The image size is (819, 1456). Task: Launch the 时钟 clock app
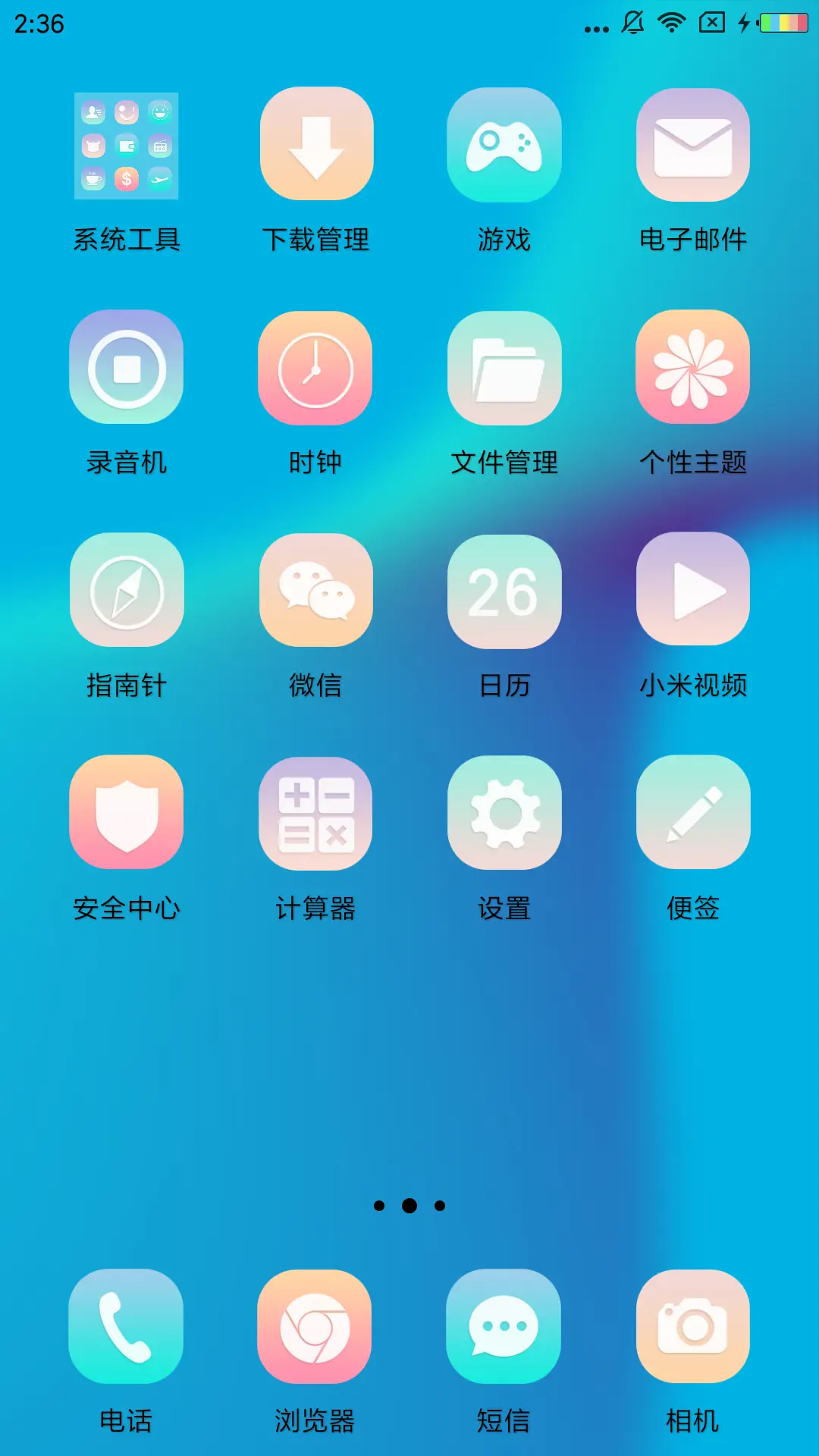pyautogui.click(x=315, y=367)
